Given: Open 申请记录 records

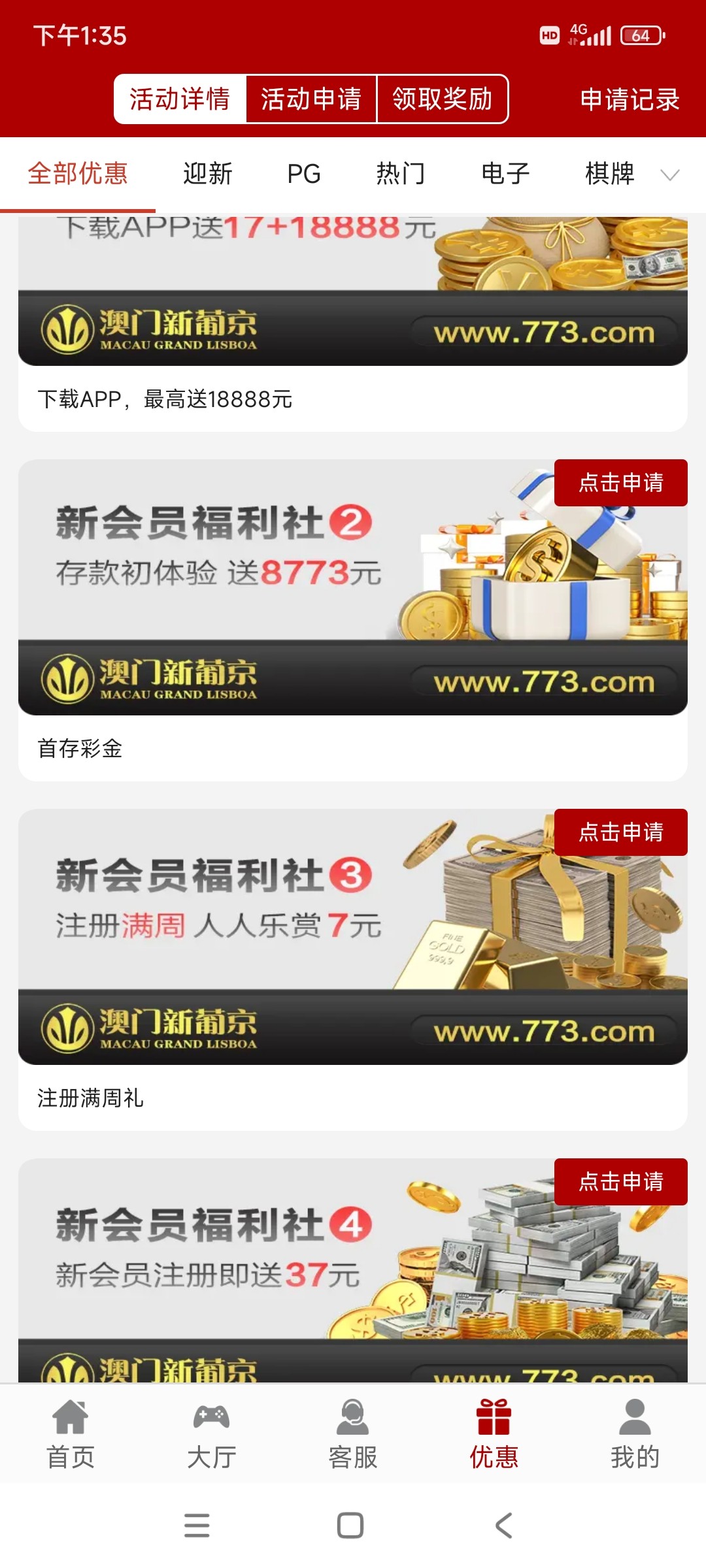Looking at the screenshot, I should pyautogui.click(x=630, y=99).
